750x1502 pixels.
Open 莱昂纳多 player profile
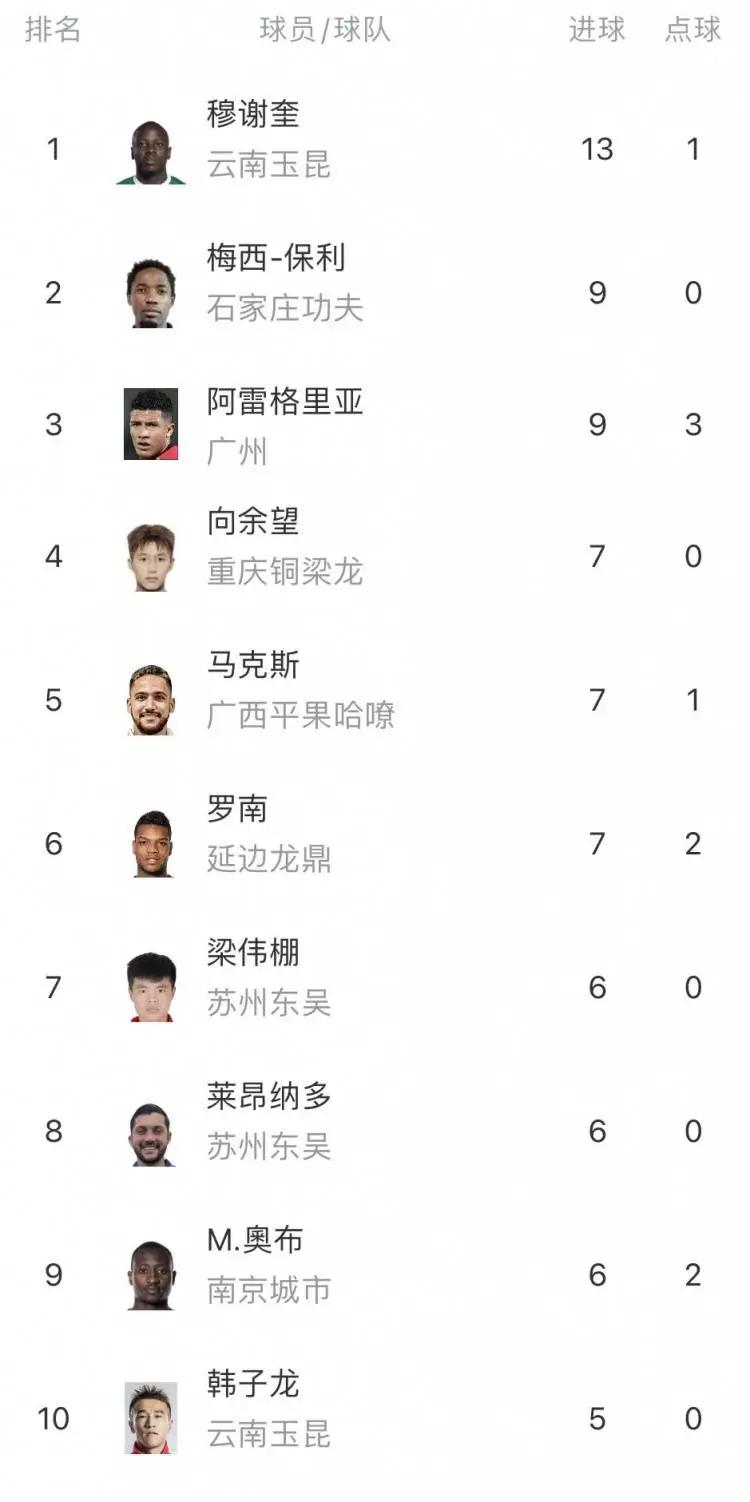pos(375,1131)
